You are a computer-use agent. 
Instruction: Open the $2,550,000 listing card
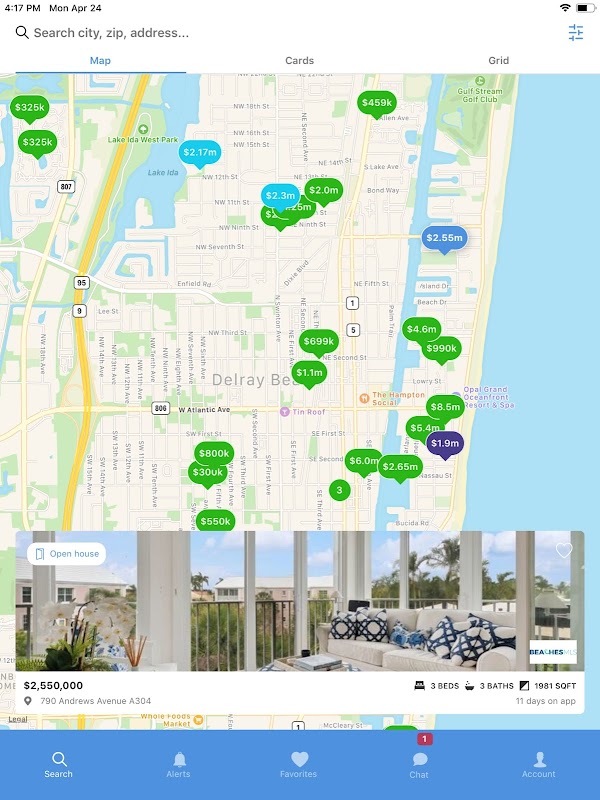[299, 621]
